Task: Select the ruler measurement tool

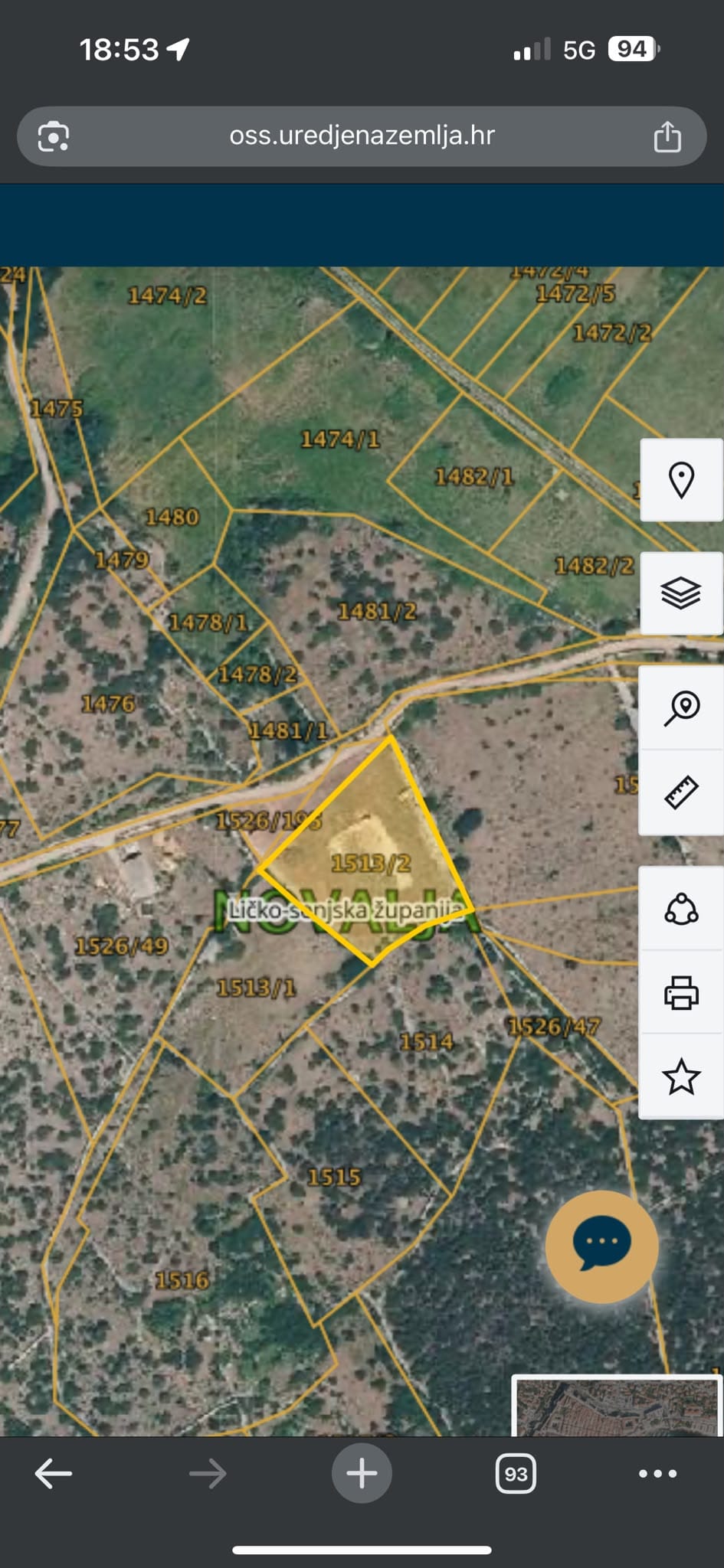Action: pos(681,792)
